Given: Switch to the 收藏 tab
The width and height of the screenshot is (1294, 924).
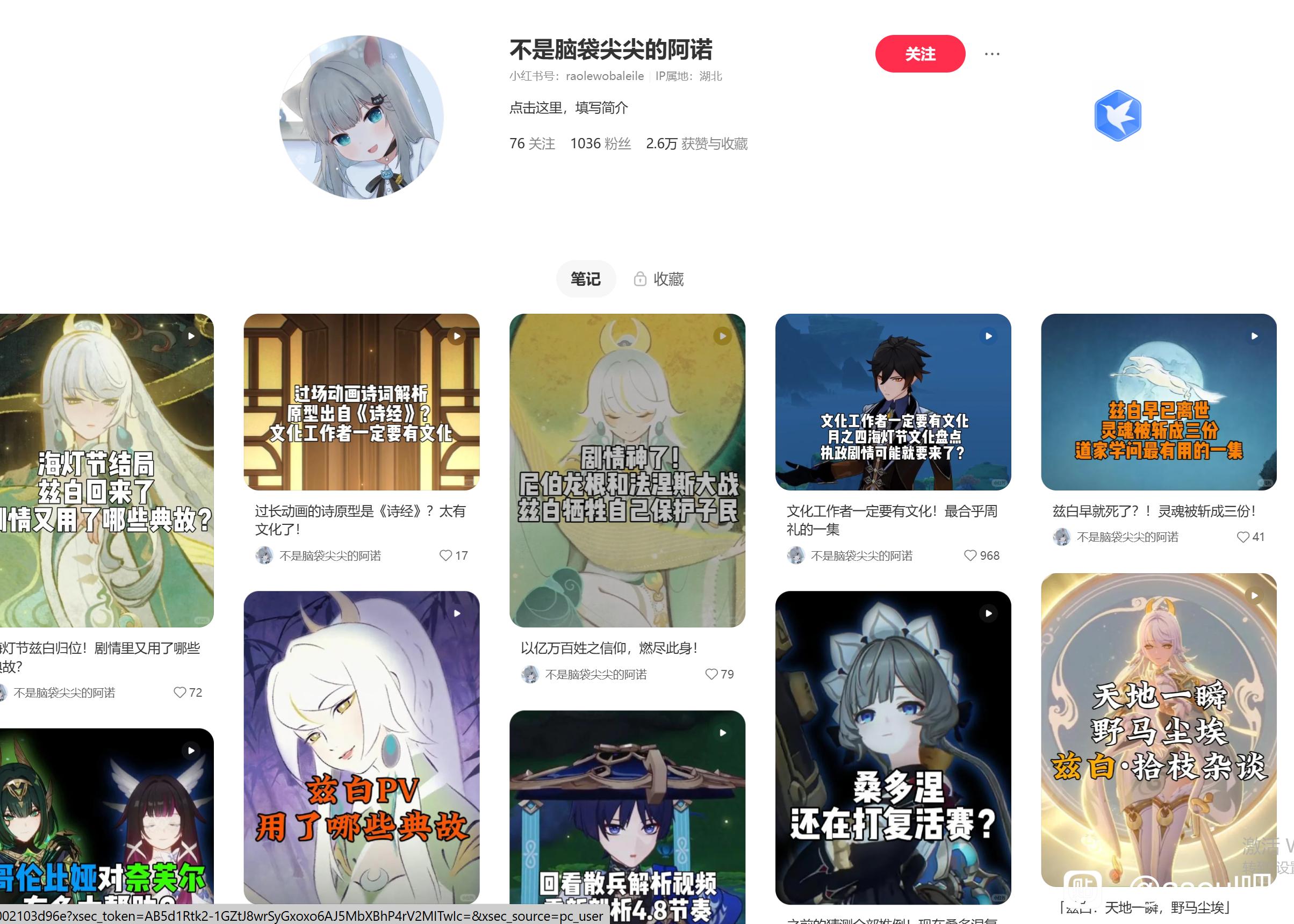Looking at the screenshot, I should pyautogui.click(x=658, y=279).
